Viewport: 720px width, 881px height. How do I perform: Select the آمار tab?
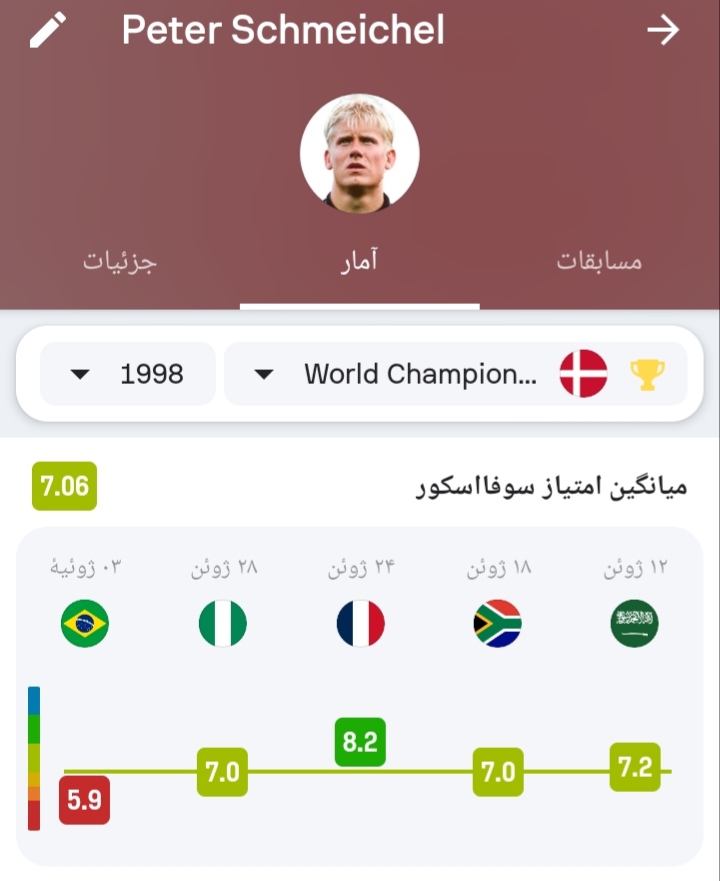(359, 262)
